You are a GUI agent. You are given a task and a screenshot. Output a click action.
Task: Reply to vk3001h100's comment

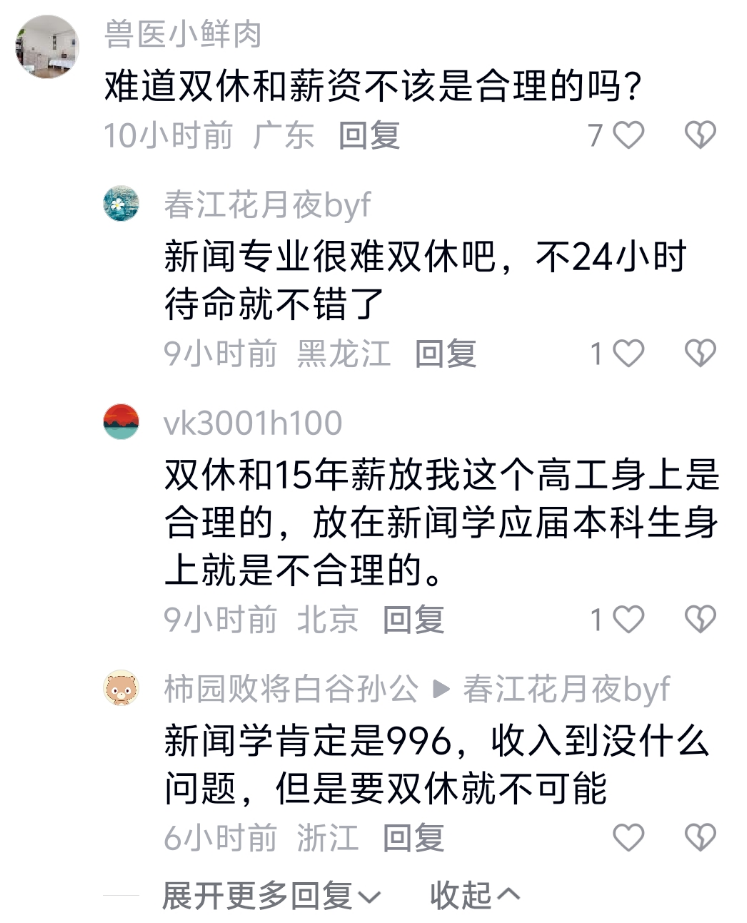413,620
